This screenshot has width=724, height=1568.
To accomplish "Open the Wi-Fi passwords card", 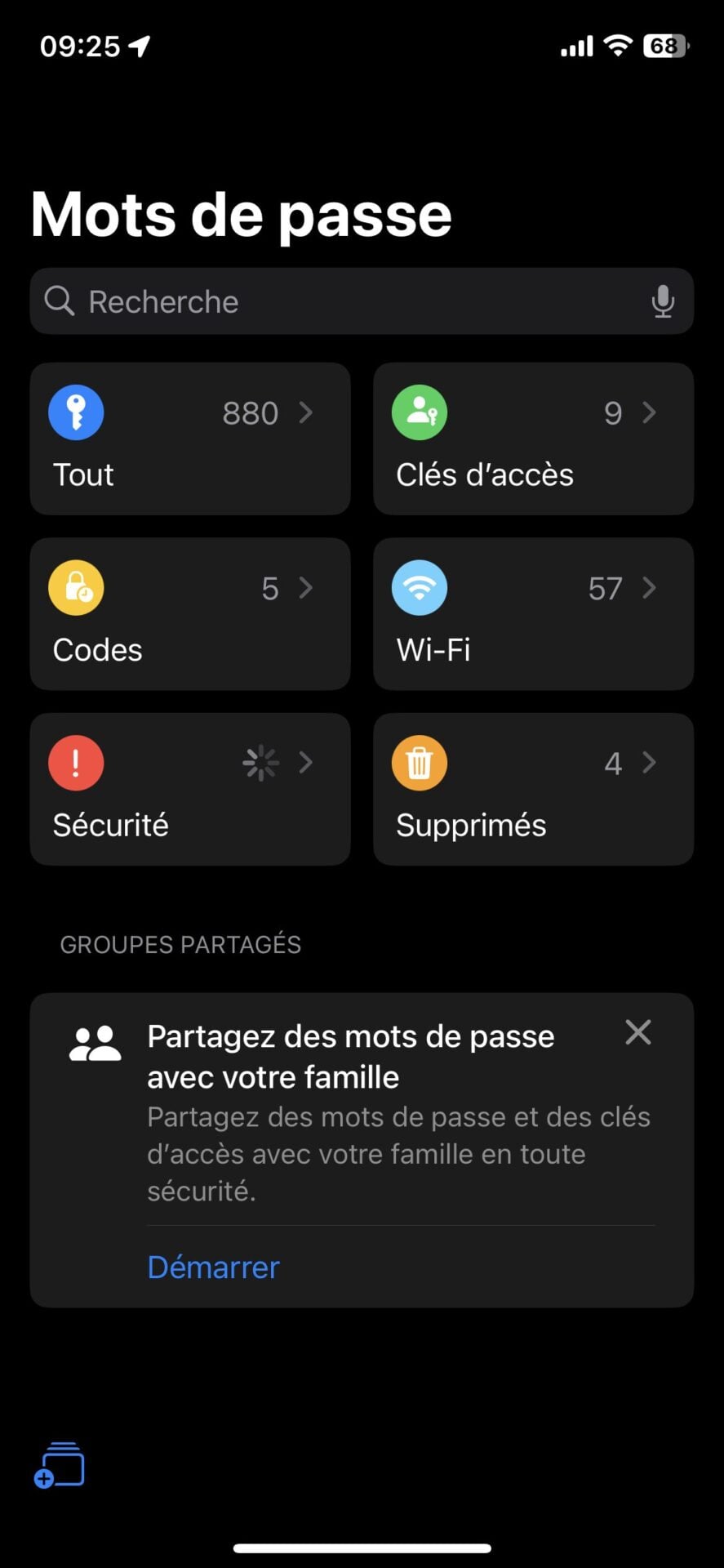I will 533,614.
